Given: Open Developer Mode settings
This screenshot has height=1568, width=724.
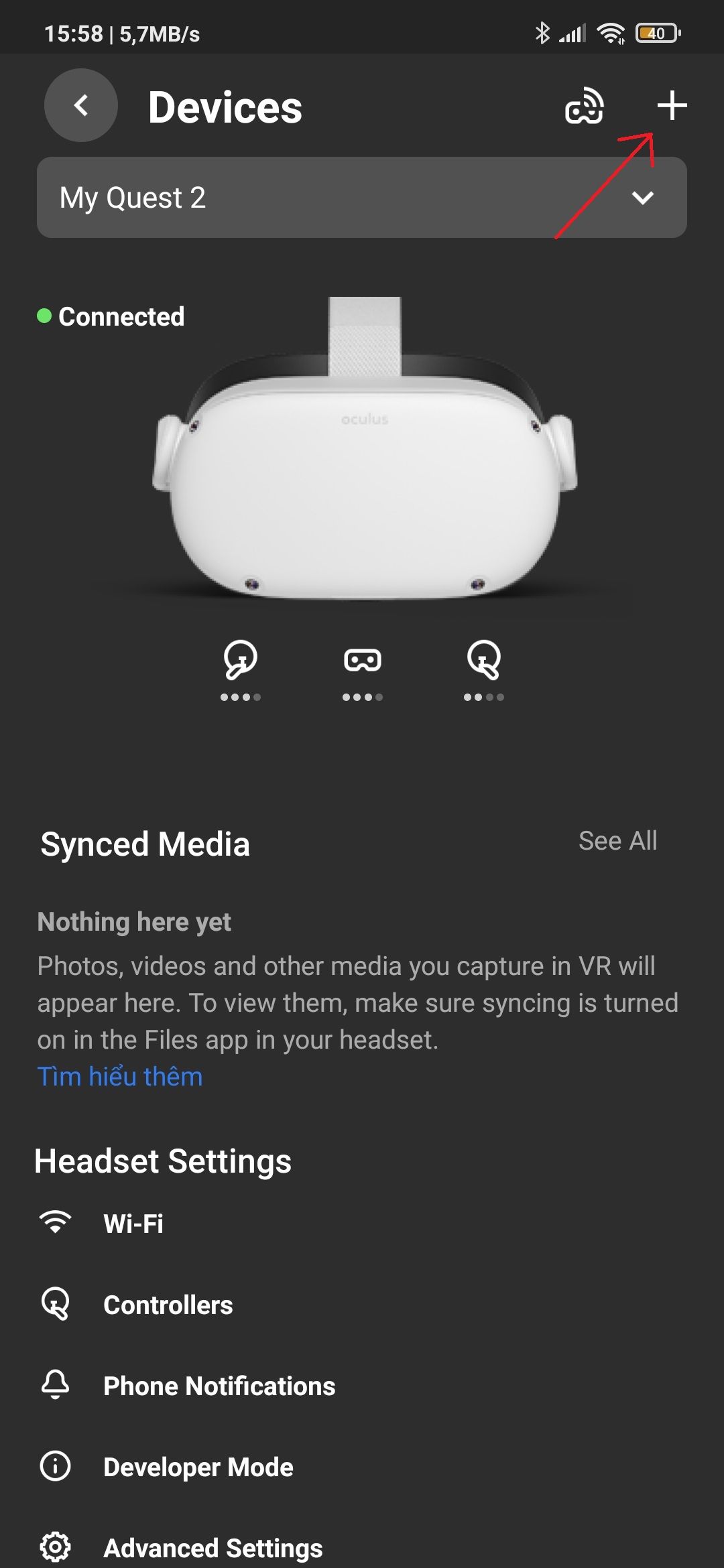Looking at the screenshot, I should coord(362,1467).
